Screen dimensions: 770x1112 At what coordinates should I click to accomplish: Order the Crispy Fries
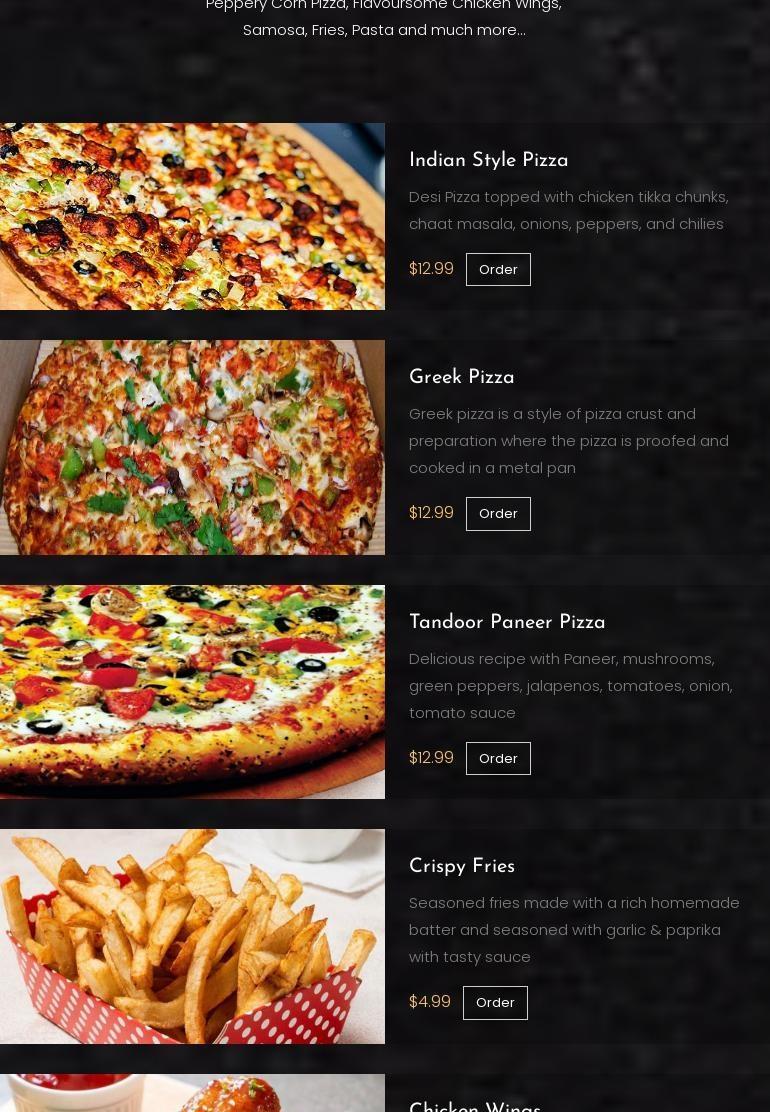[495, 1002]
